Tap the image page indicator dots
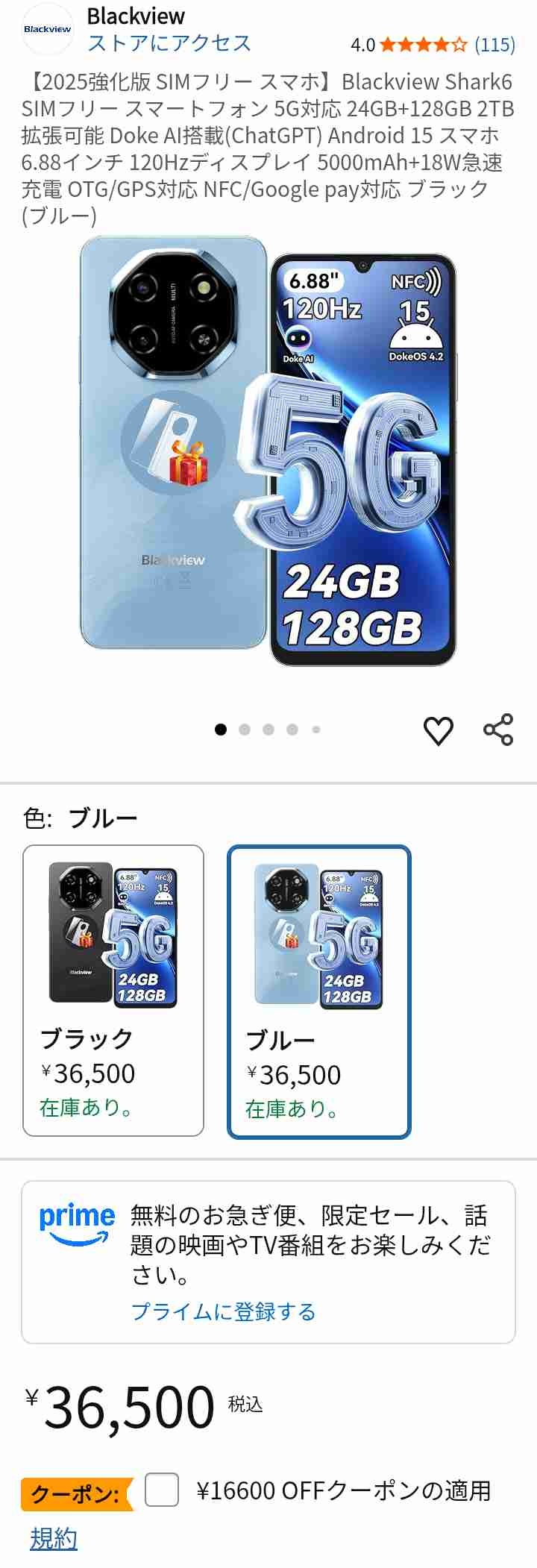The image size is (537, 1568). coord(268,730)
